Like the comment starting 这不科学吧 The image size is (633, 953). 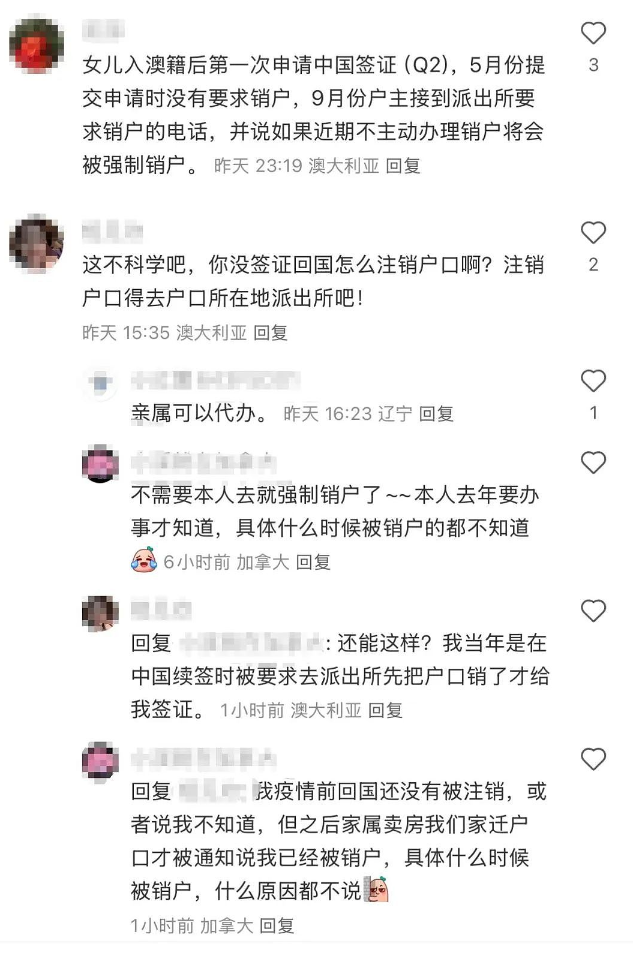(x=593, y=233)
